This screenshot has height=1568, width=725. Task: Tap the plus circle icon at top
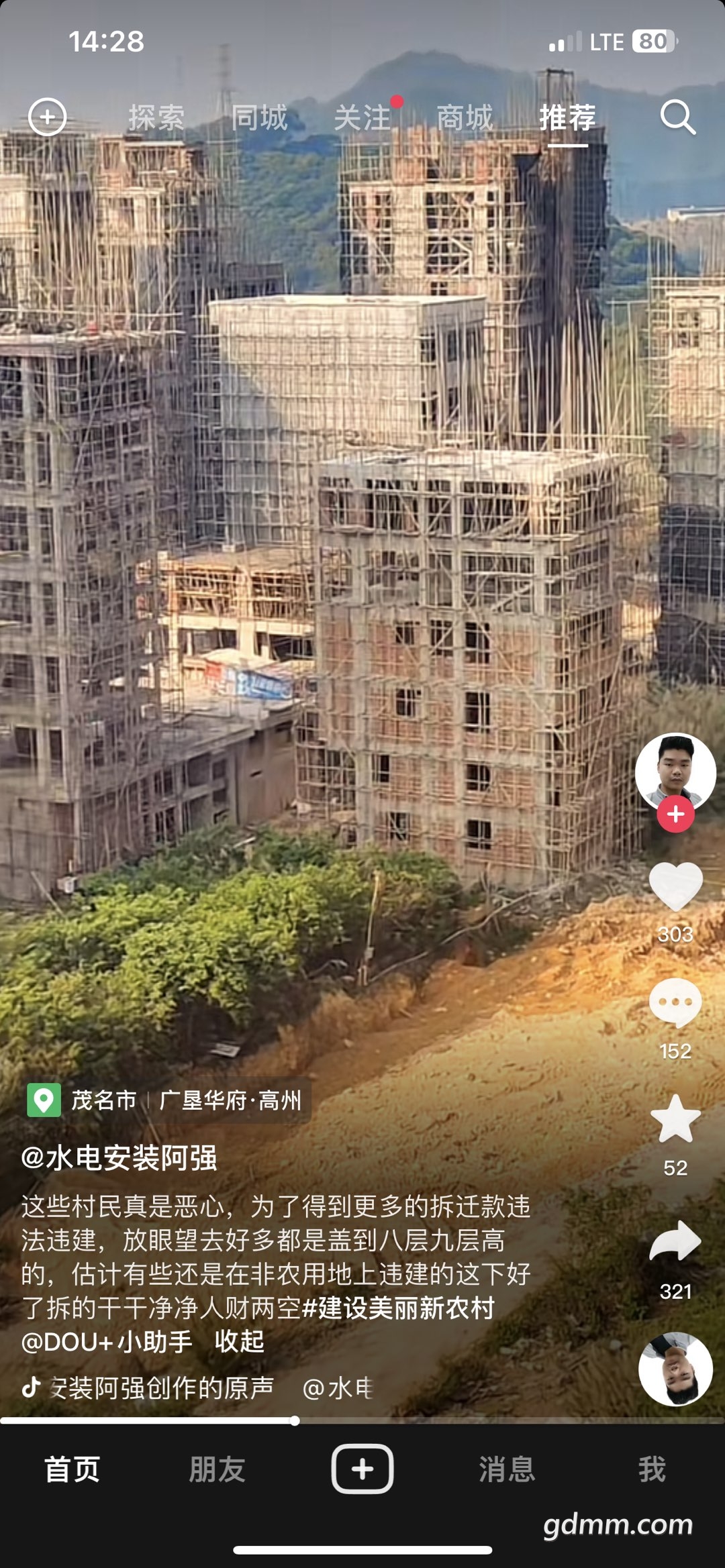point(47,117)
